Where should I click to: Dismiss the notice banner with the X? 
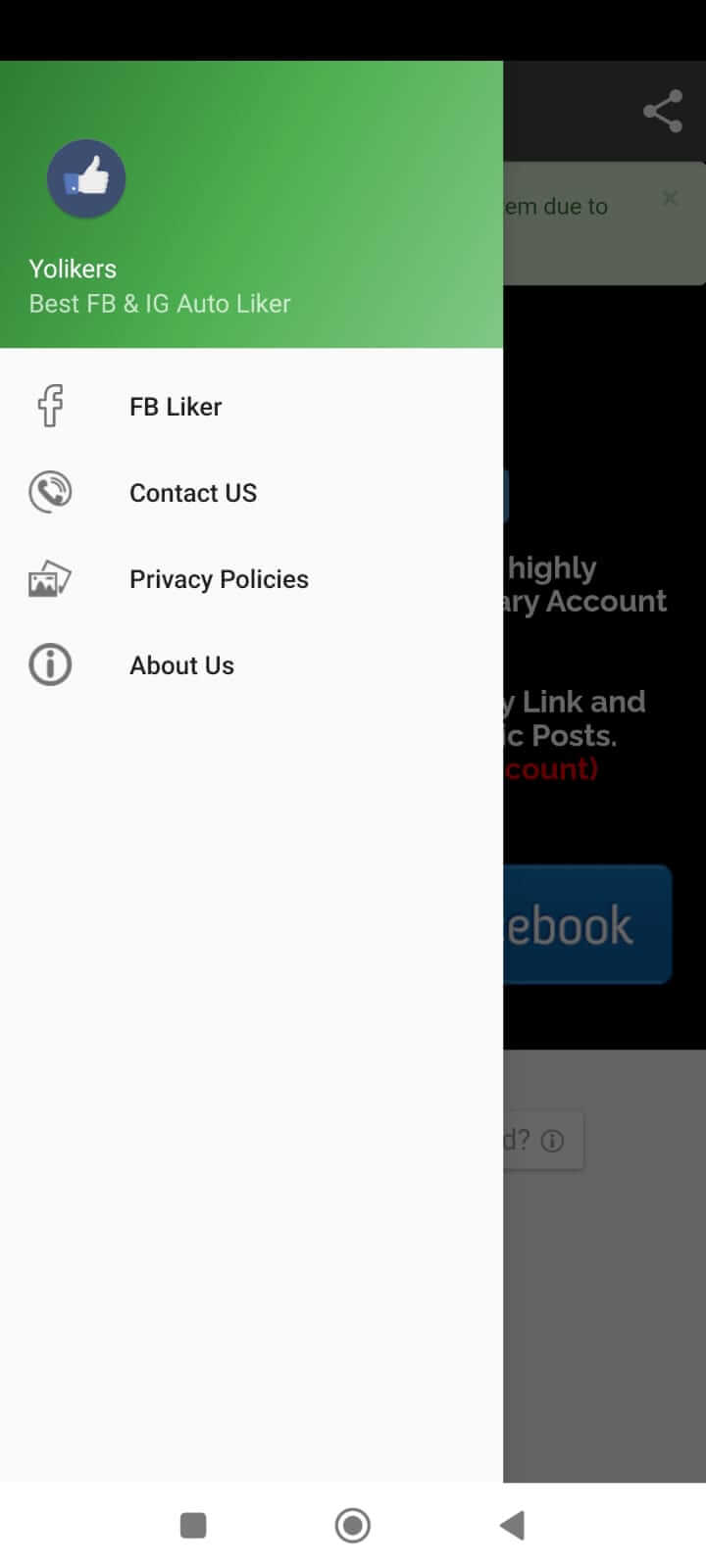(670, 198)
